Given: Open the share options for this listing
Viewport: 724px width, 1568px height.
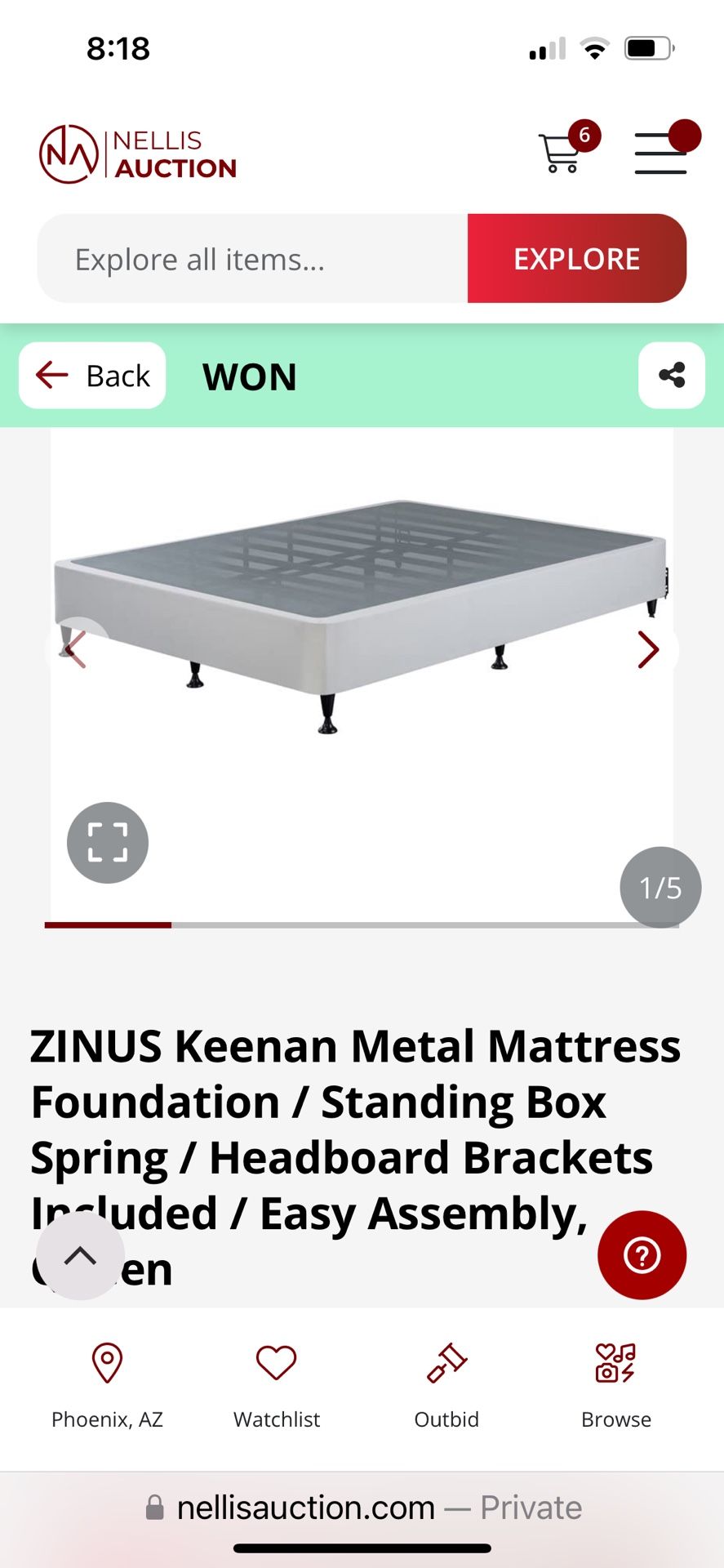Looking at the screenshot, I should (671, 376).
